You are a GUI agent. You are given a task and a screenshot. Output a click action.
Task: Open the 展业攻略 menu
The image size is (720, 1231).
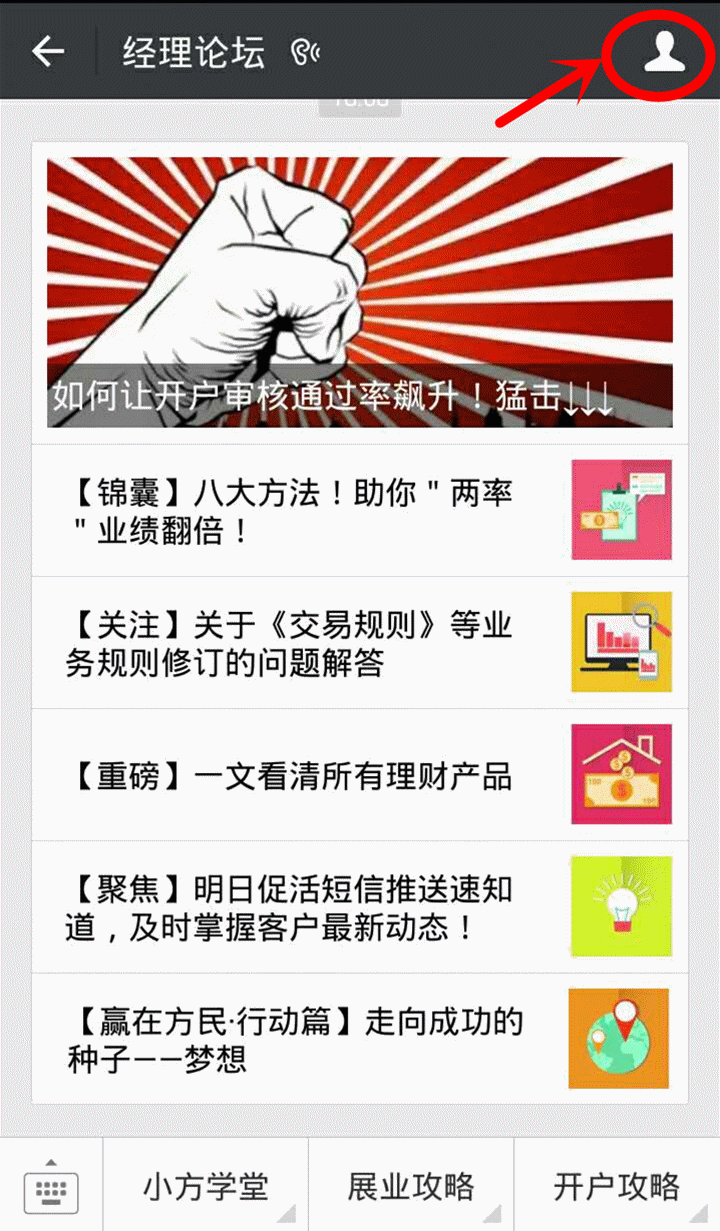411,1187
